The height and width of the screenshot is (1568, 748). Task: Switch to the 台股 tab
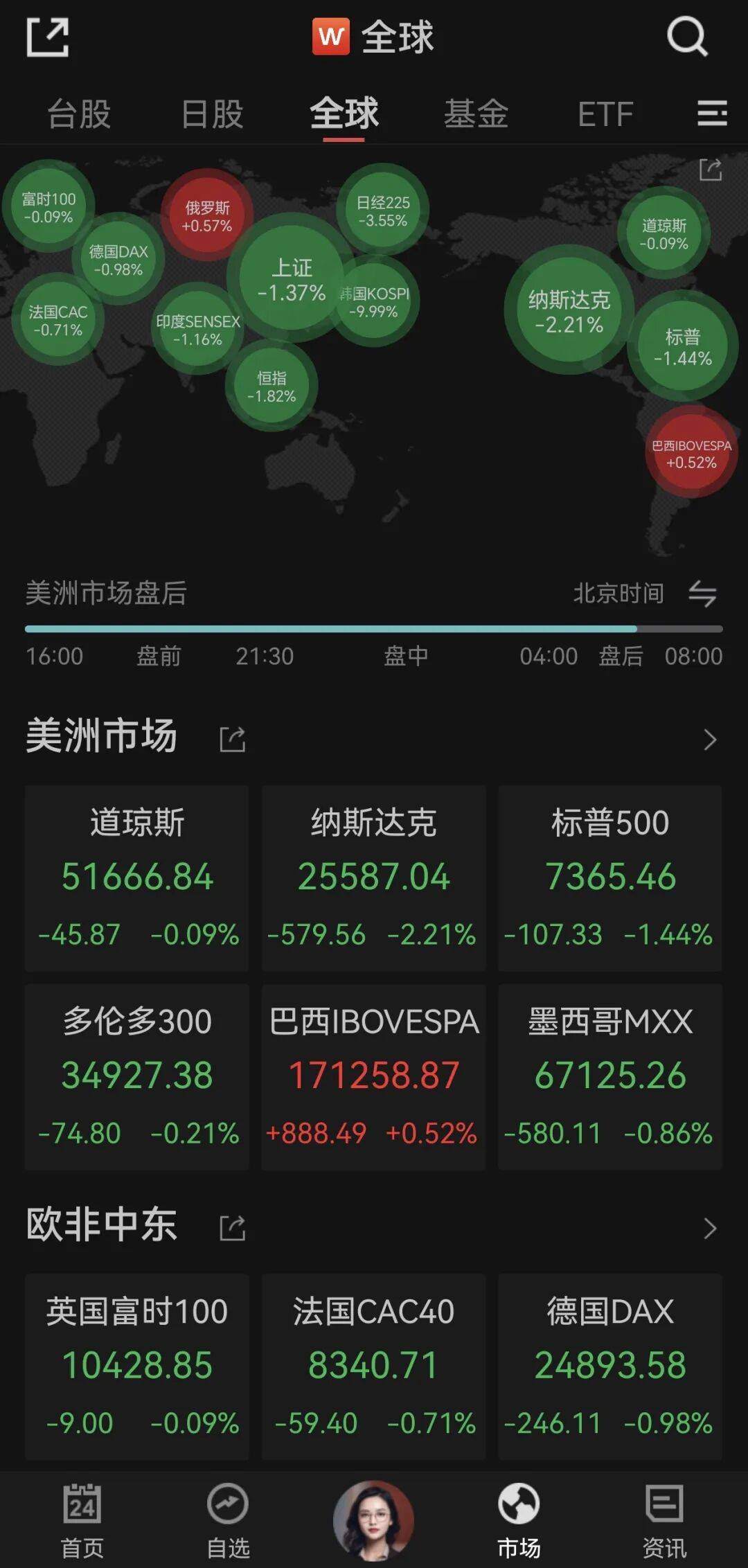point(79,114)
